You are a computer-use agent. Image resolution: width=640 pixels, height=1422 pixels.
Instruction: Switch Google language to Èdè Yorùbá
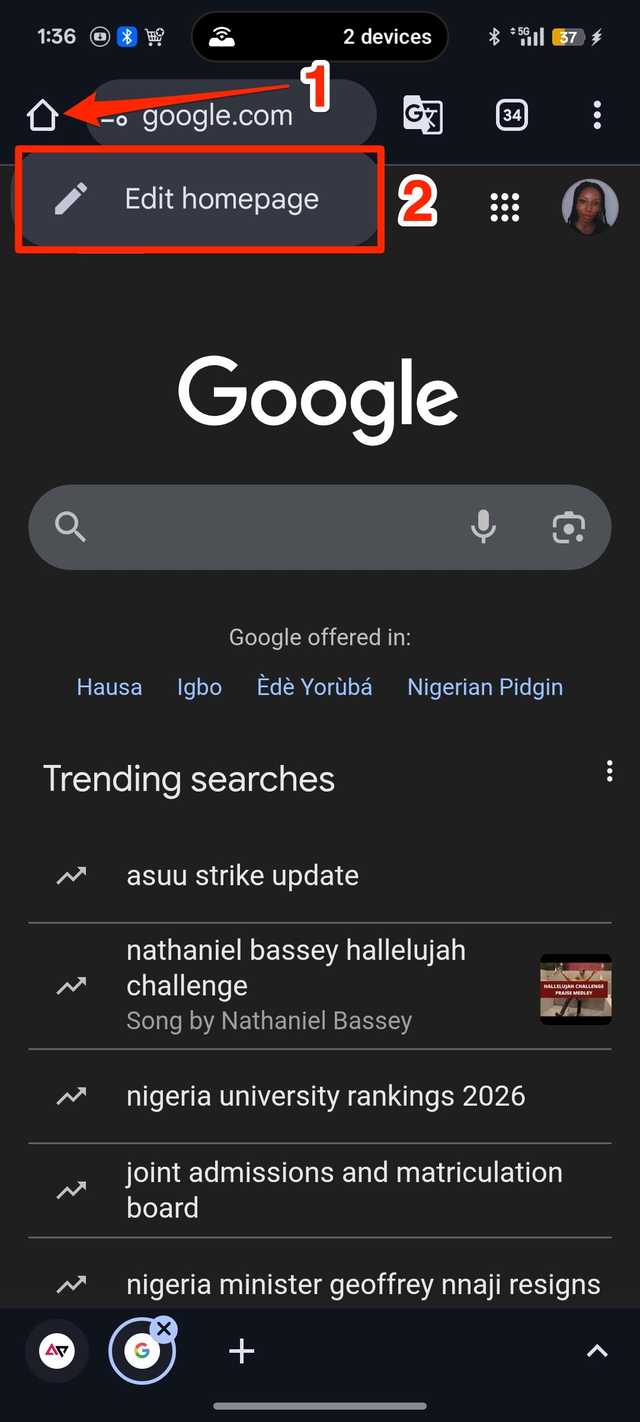click(314, 688)
